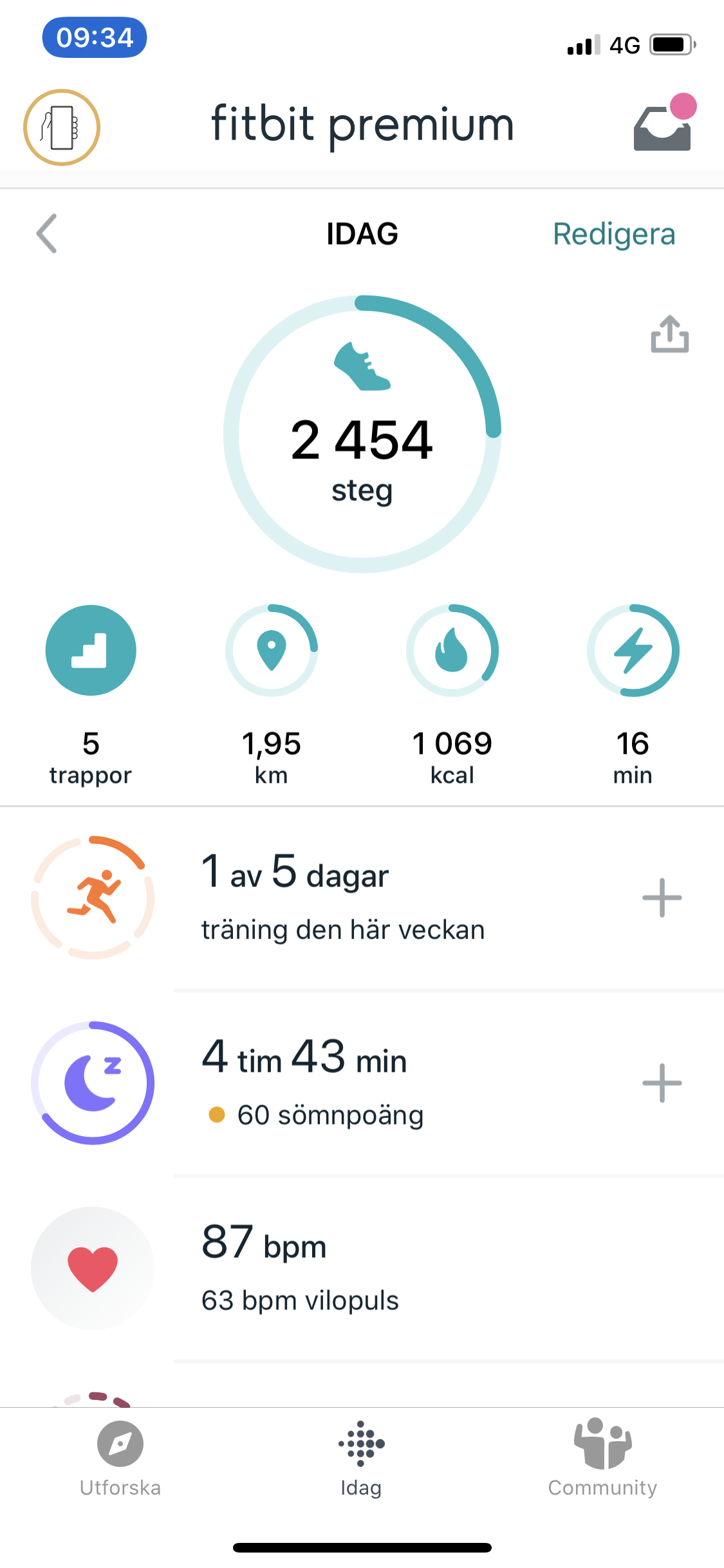Viewport: 724px width, 1568px height.
Task: Open the 2 454 steg steps ring
Action: [362, 434]
